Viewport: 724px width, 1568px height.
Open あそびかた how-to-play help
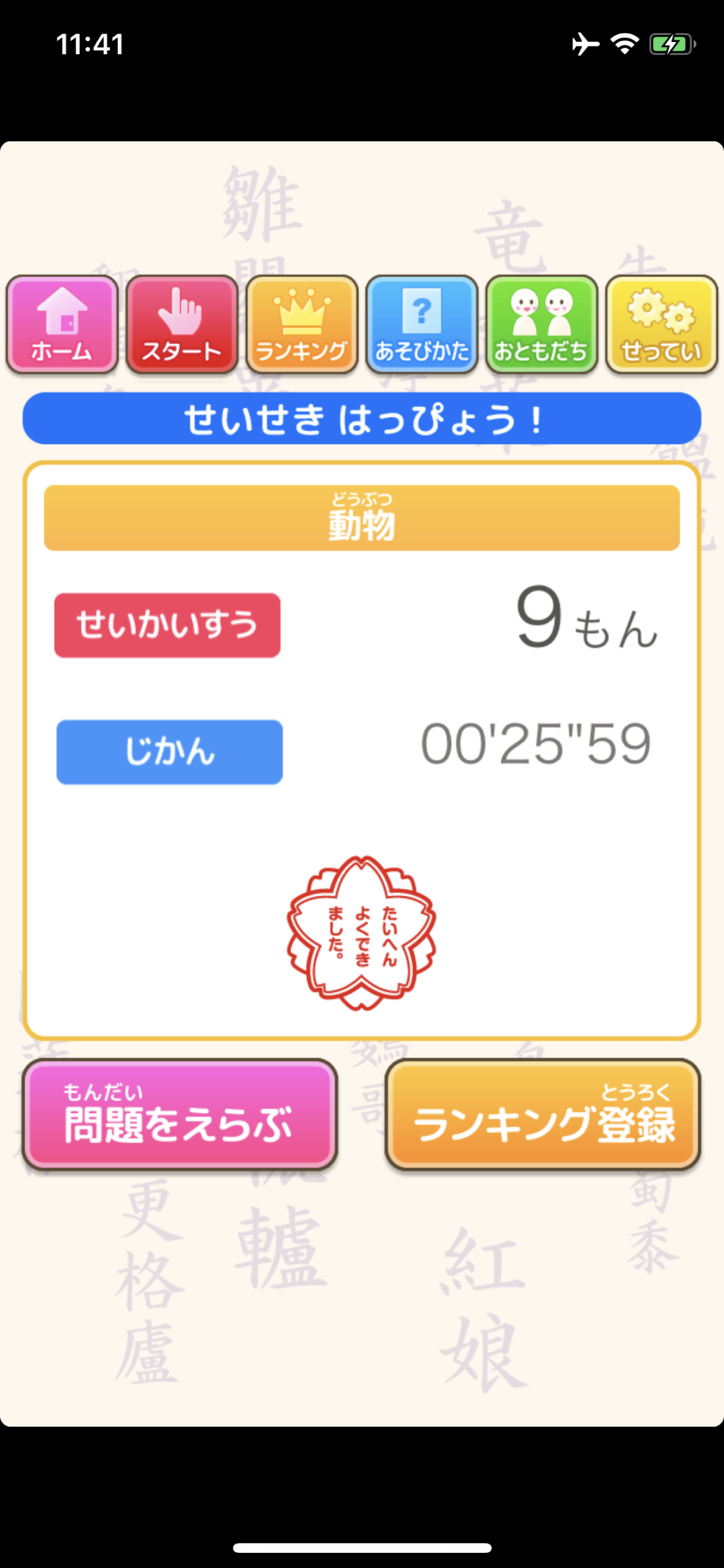tap(421, 324)
